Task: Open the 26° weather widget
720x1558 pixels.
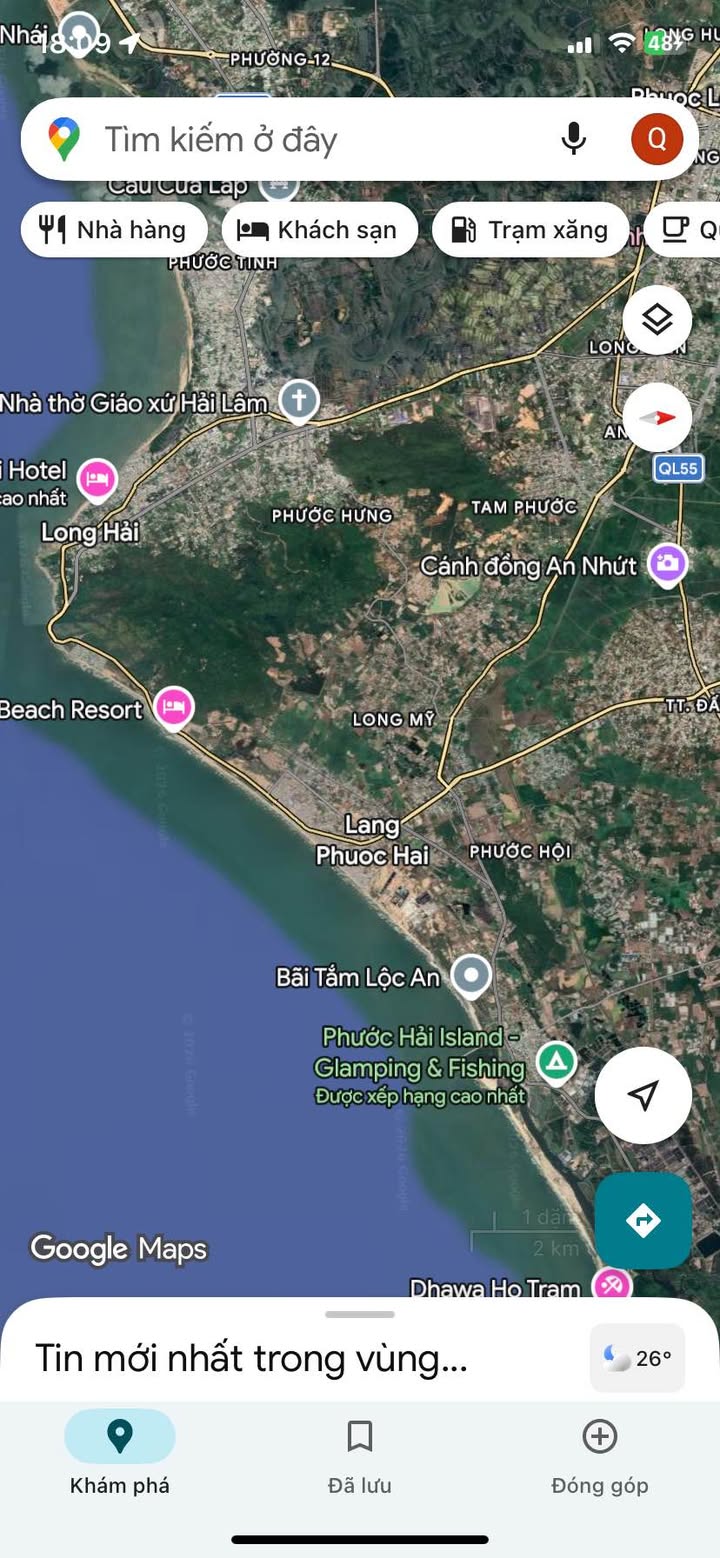Action: pos(637,1358)
